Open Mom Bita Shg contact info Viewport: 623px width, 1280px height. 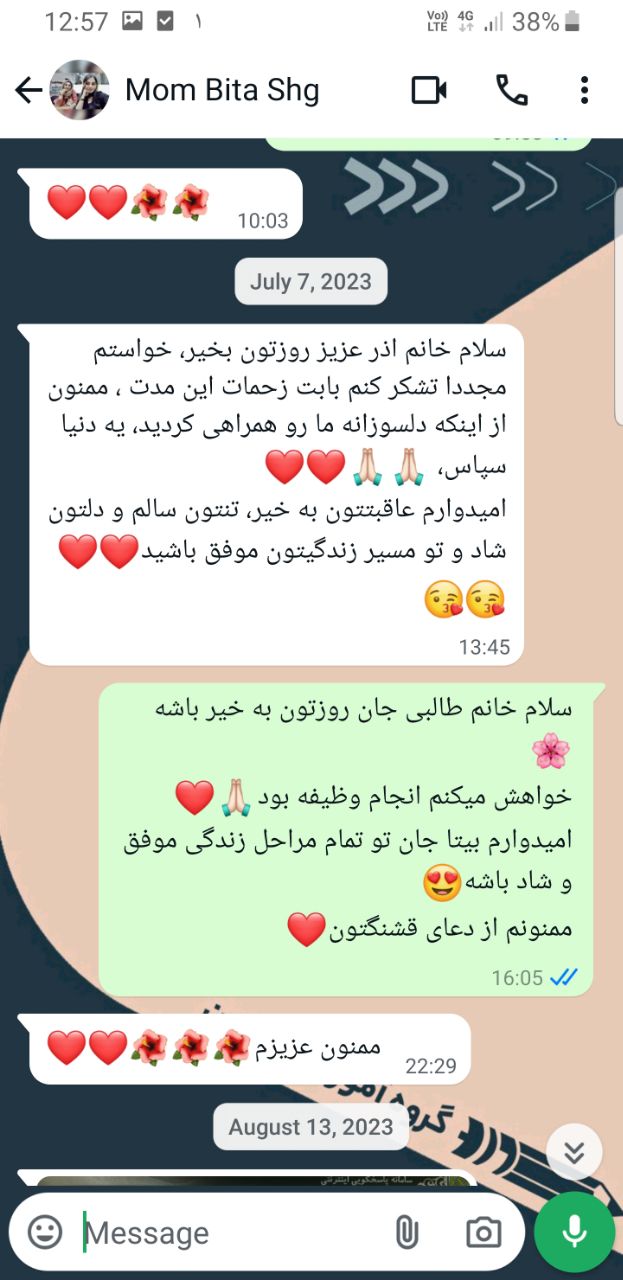click(222, 91)
